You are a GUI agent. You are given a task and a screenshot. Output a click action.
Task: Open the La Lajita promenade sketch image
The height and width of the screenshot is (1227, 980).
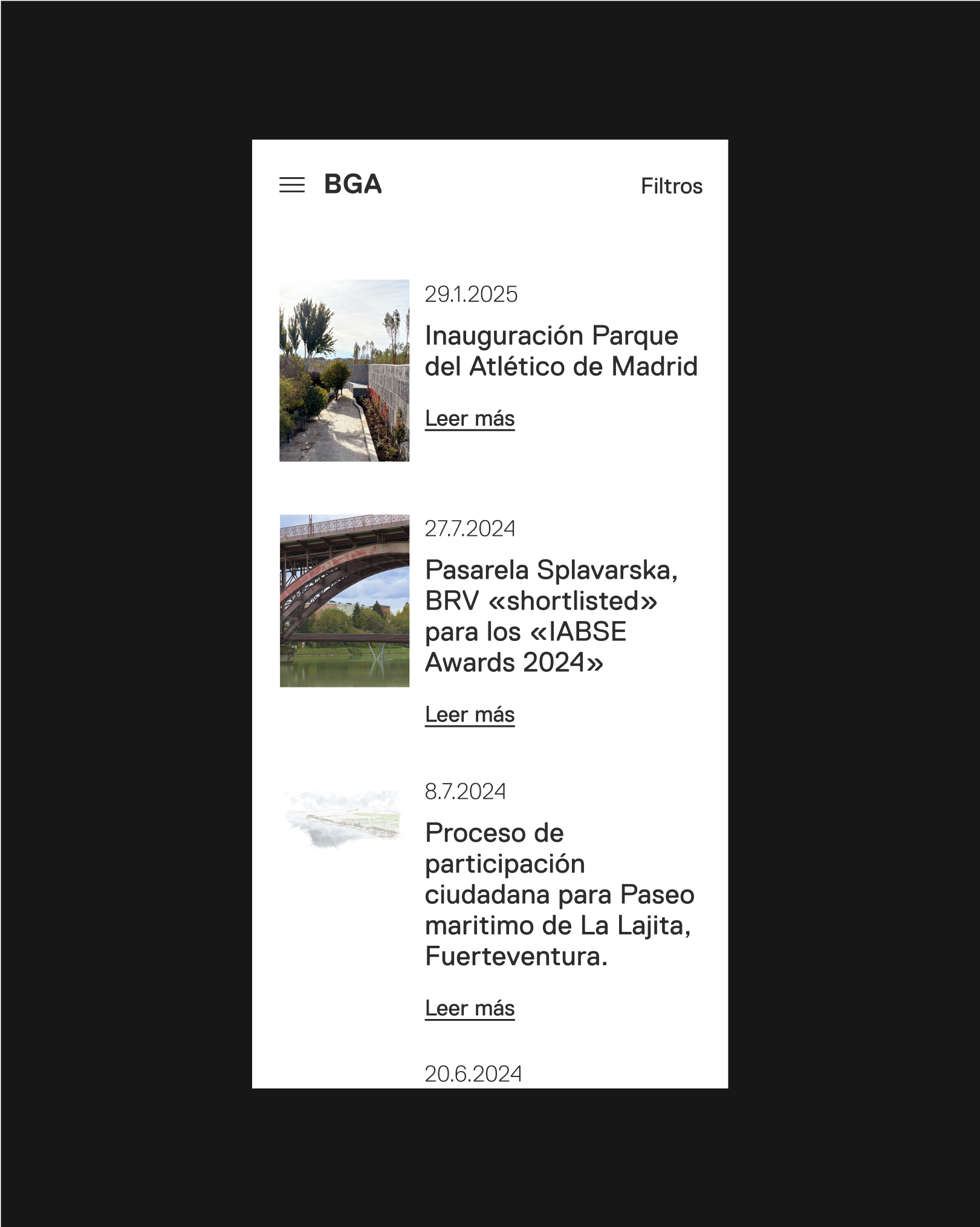(x=343, y=818)
